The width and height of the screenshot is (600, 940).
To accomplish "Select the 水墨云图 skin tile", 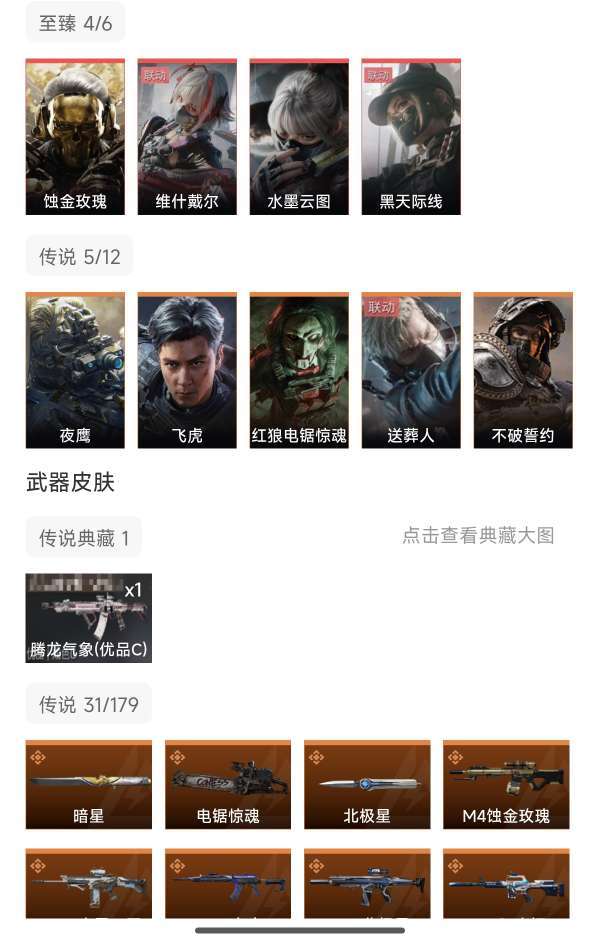I will (299, 137).
